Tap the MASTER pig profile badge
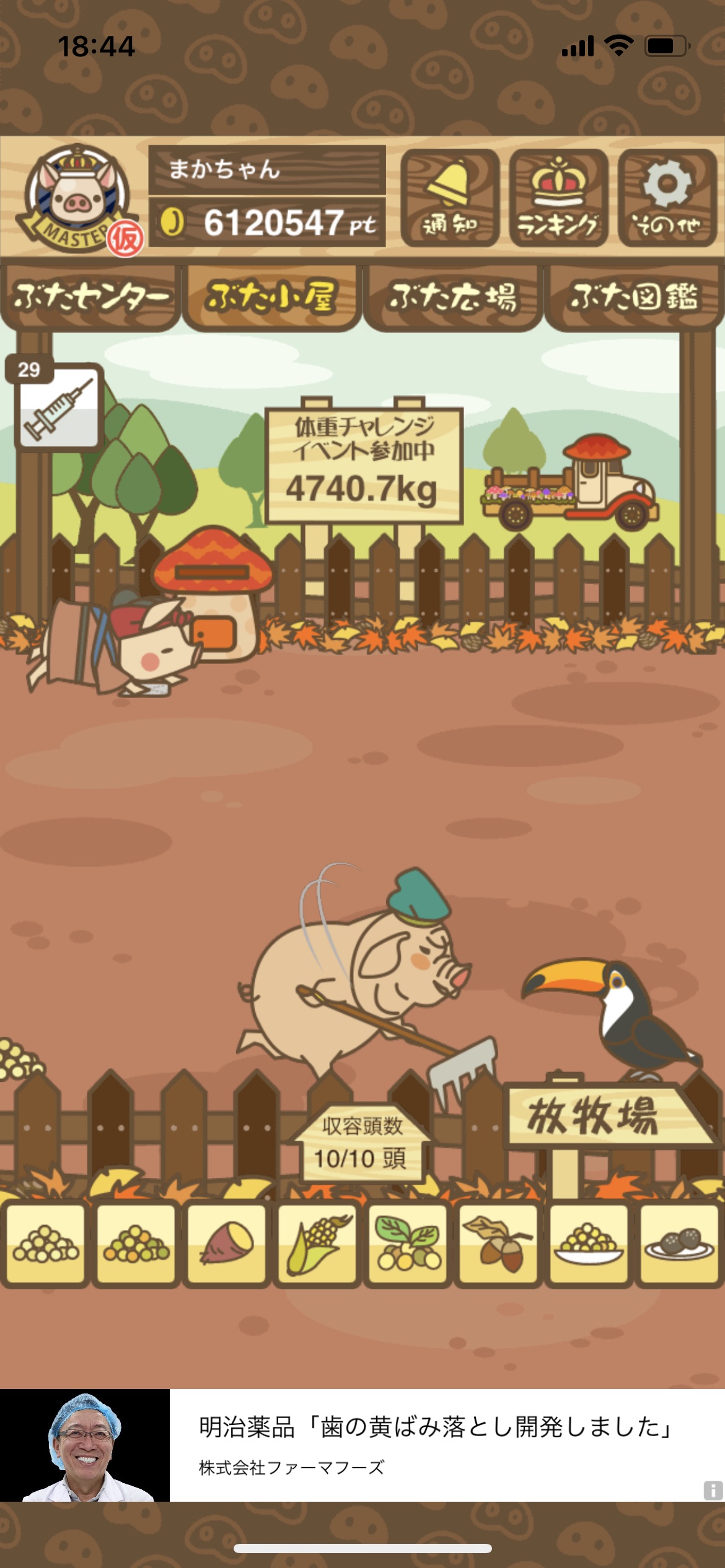This screenshot has width=725, height=1568. pyautogui.click(x=77, y=198)
